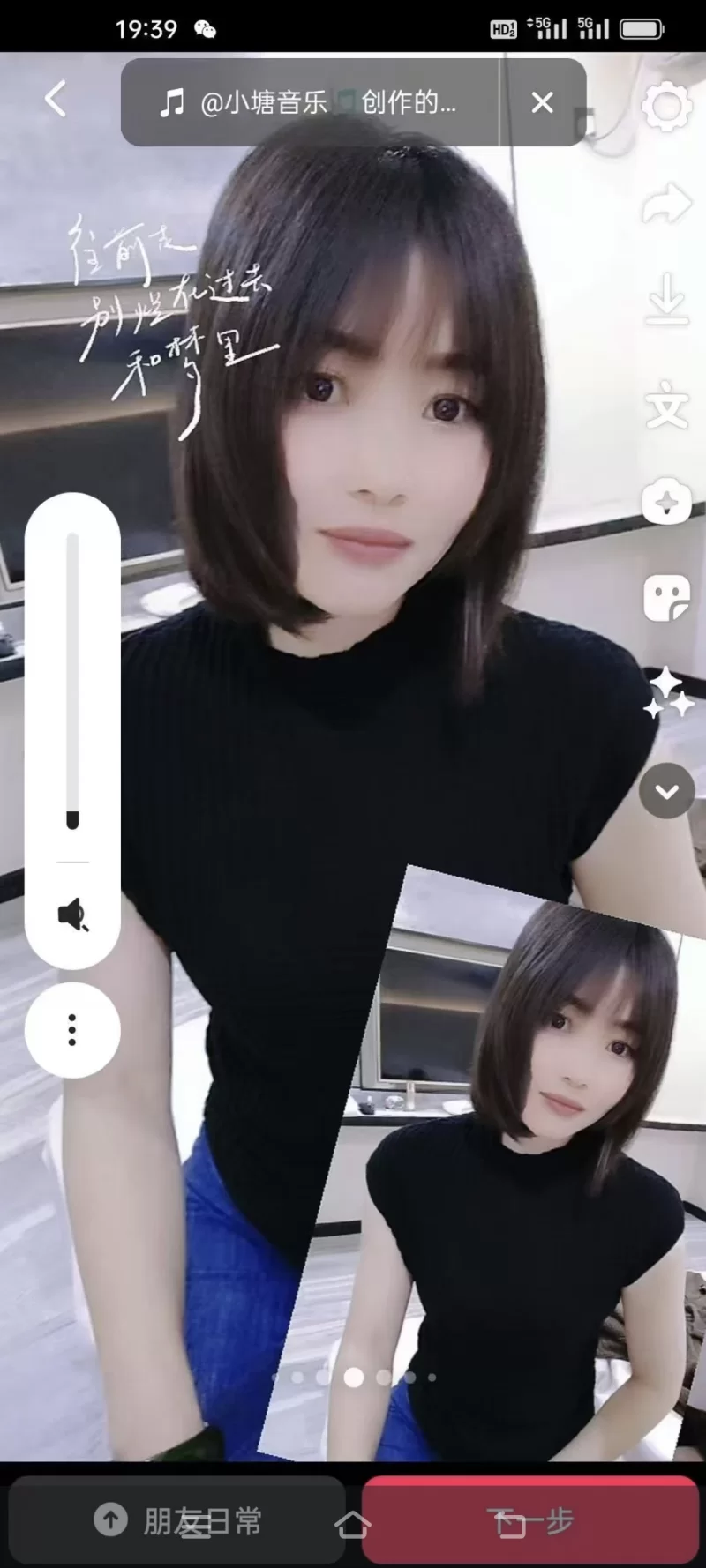Expand more editing tools with the chevron

tap(666, 790)
